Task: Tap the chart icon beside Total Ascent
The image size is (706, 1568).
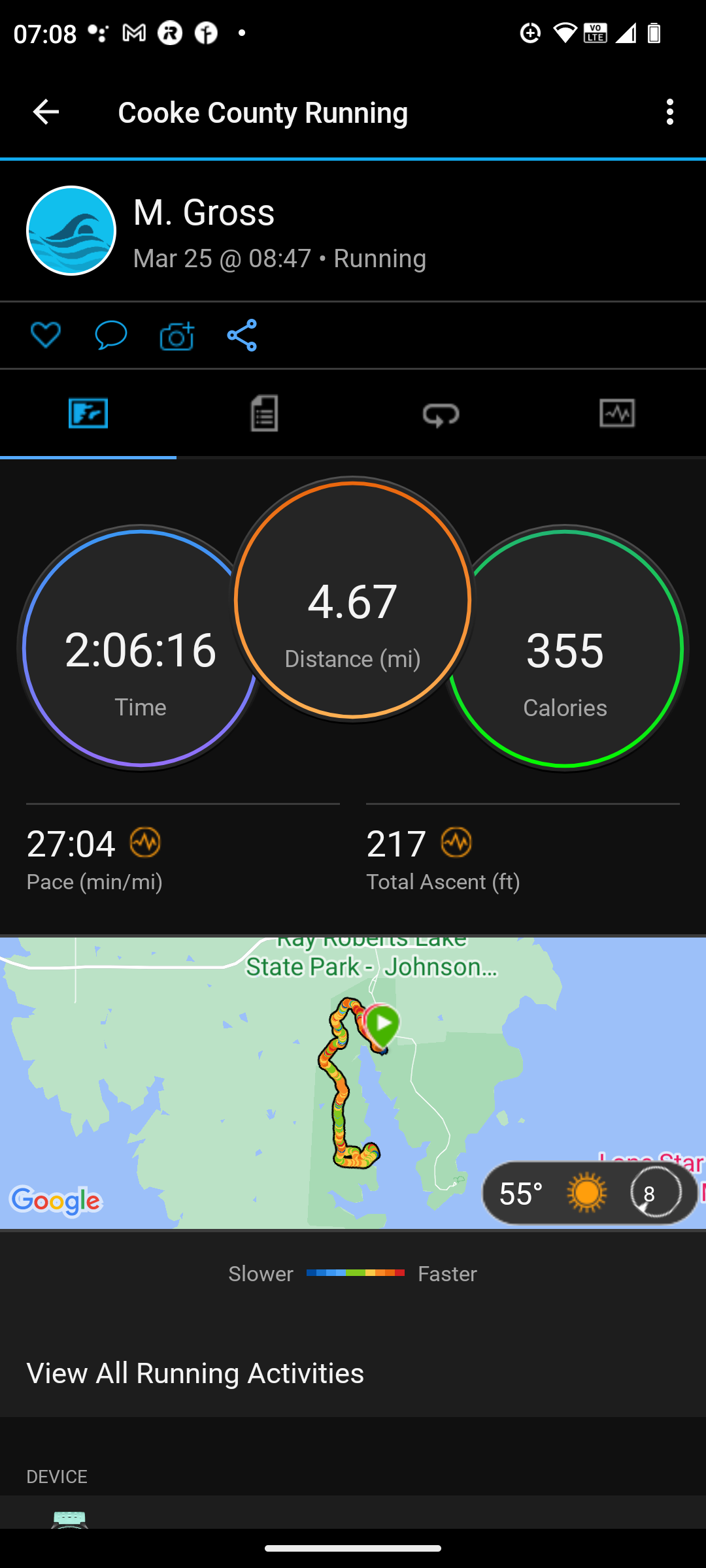Action: coord(456,842)
